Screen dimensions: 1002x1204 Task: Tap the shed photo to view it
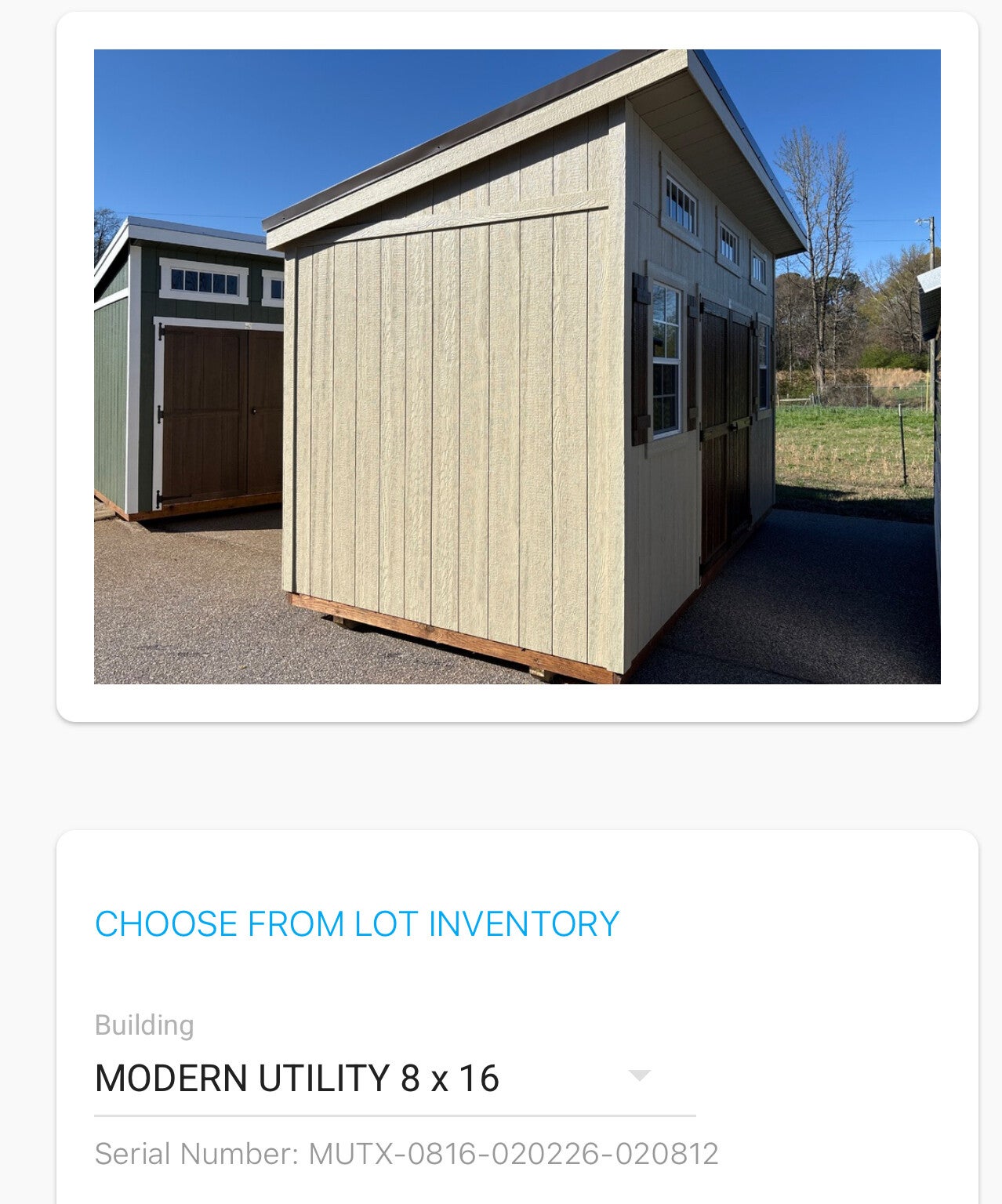[x=517, y=367]
